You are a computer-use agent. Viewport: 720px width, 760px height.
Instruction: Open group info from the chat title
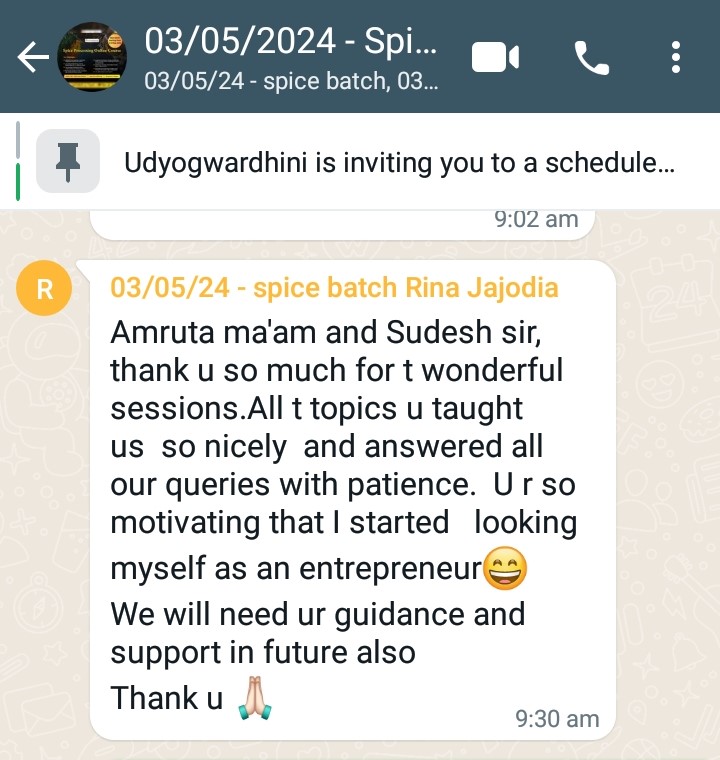(290, 56)
